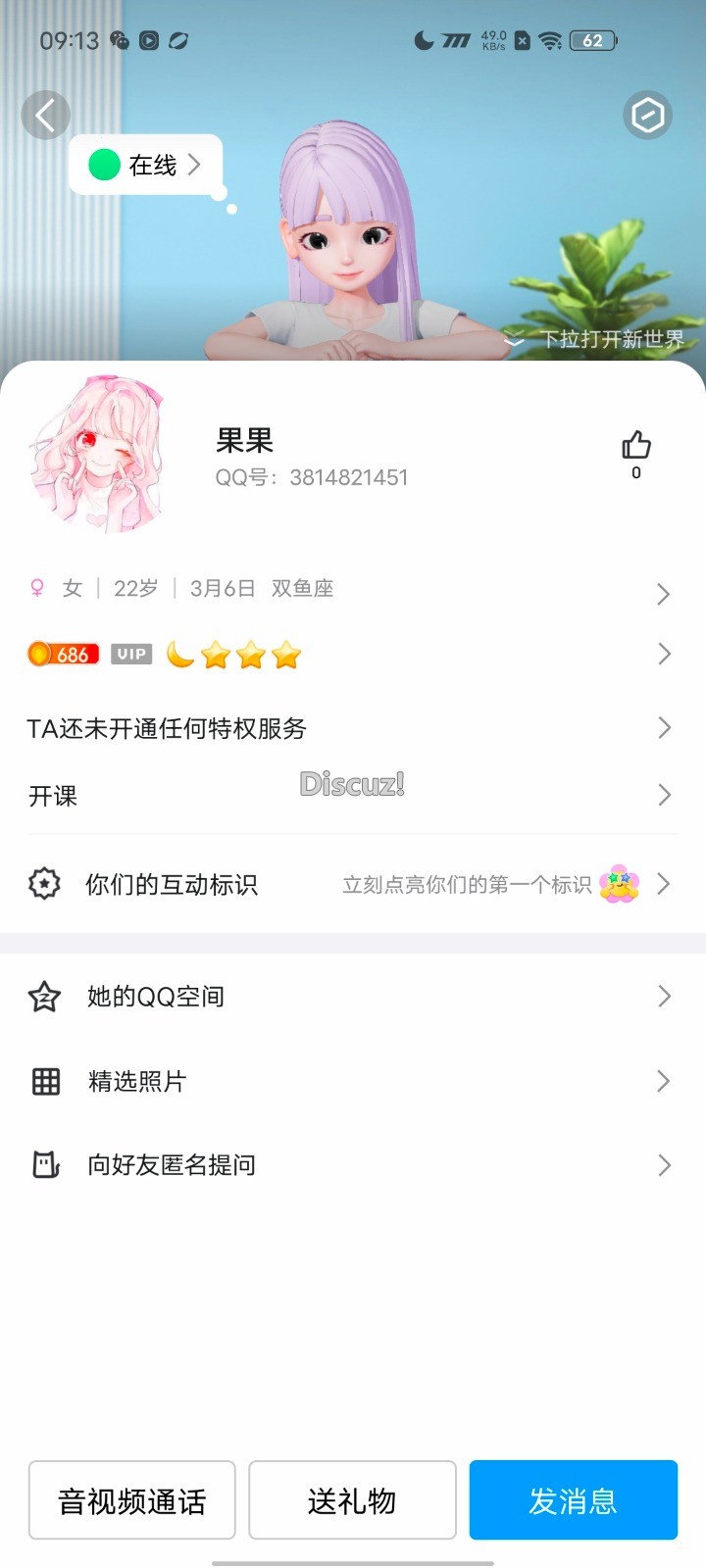Pull down via 下拉打开新世界 control
The width and height of the screenshot is (706, 1568).
pos(598,340)
